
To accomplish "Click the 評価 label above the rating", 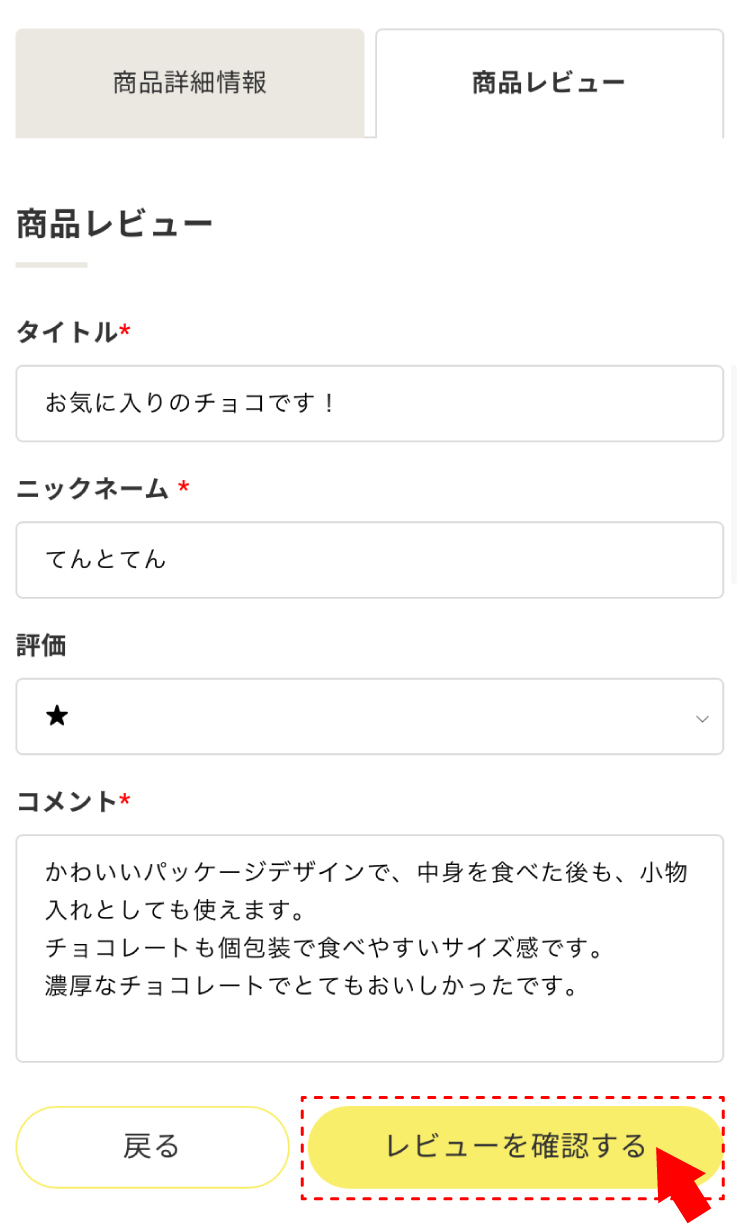I will [40, 646].
